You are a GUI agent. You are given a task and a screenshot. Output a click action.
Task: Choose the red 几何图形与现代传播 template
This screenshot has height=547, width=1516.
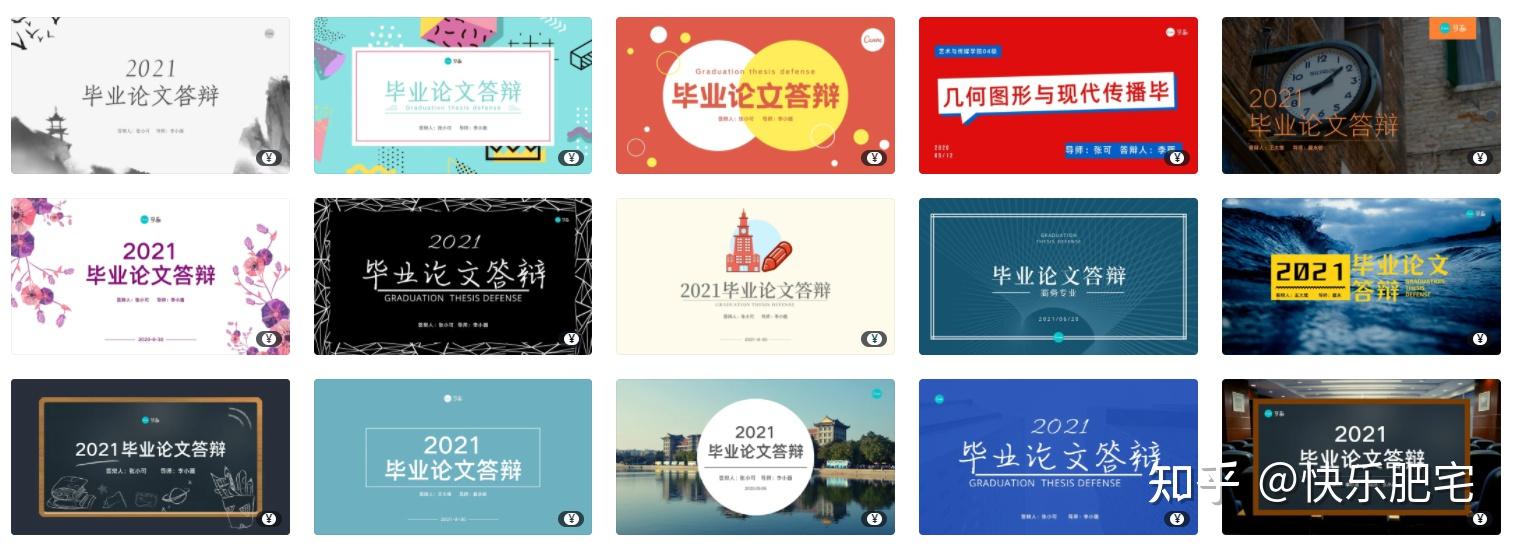[1058, 95]
